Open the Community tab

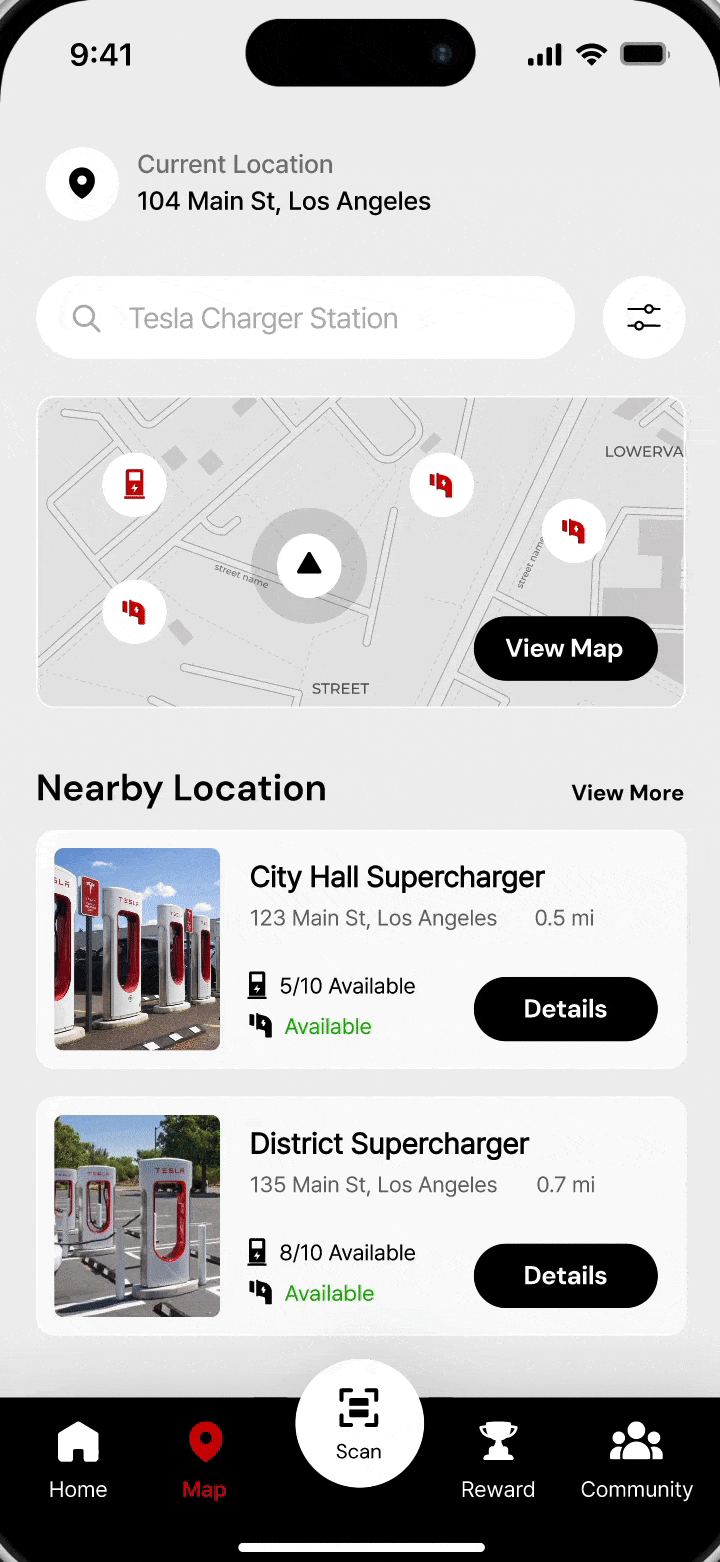pyautogui.click(x=636, y=1461)
